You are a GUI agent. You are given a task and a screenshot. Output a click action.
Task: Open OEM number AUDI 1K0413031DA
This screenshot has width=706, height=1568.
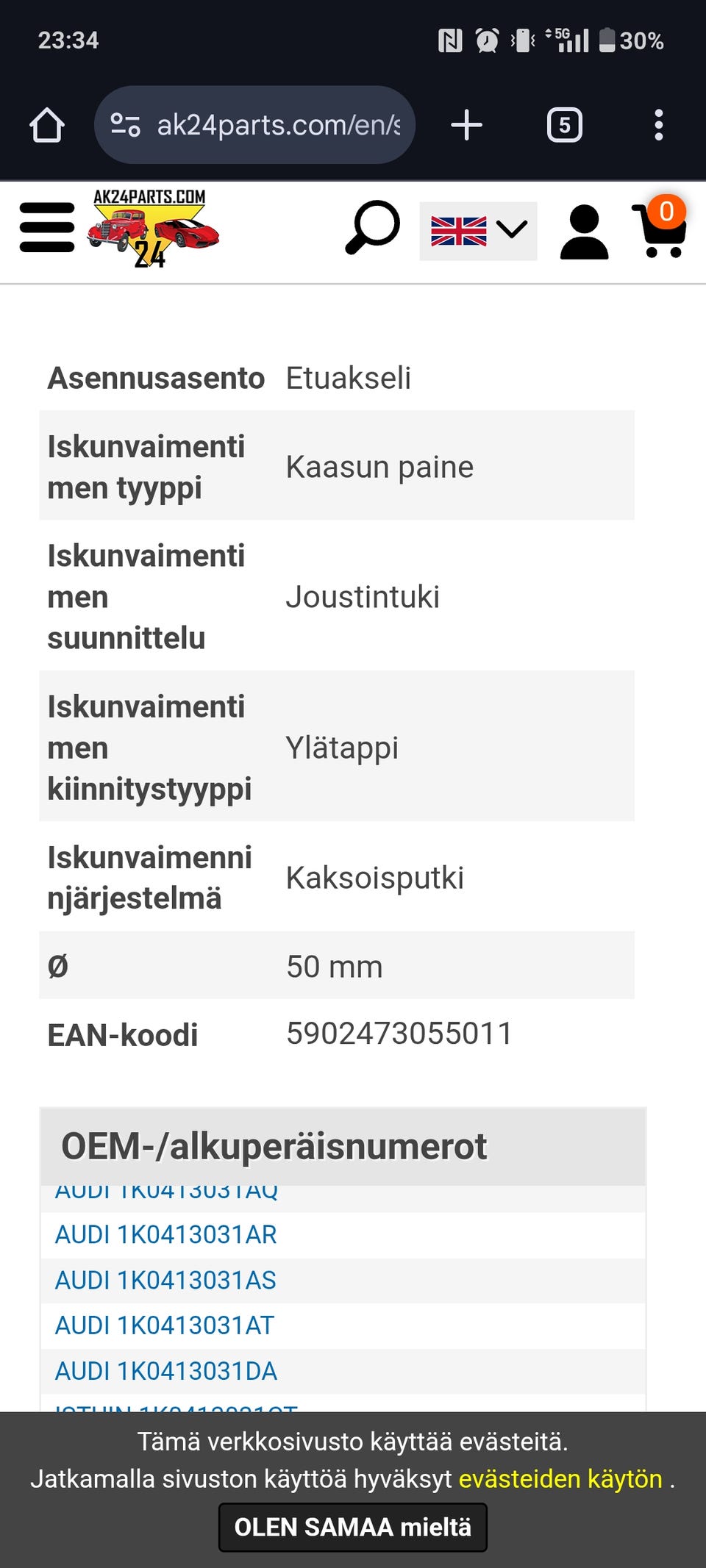(166, 1372)
